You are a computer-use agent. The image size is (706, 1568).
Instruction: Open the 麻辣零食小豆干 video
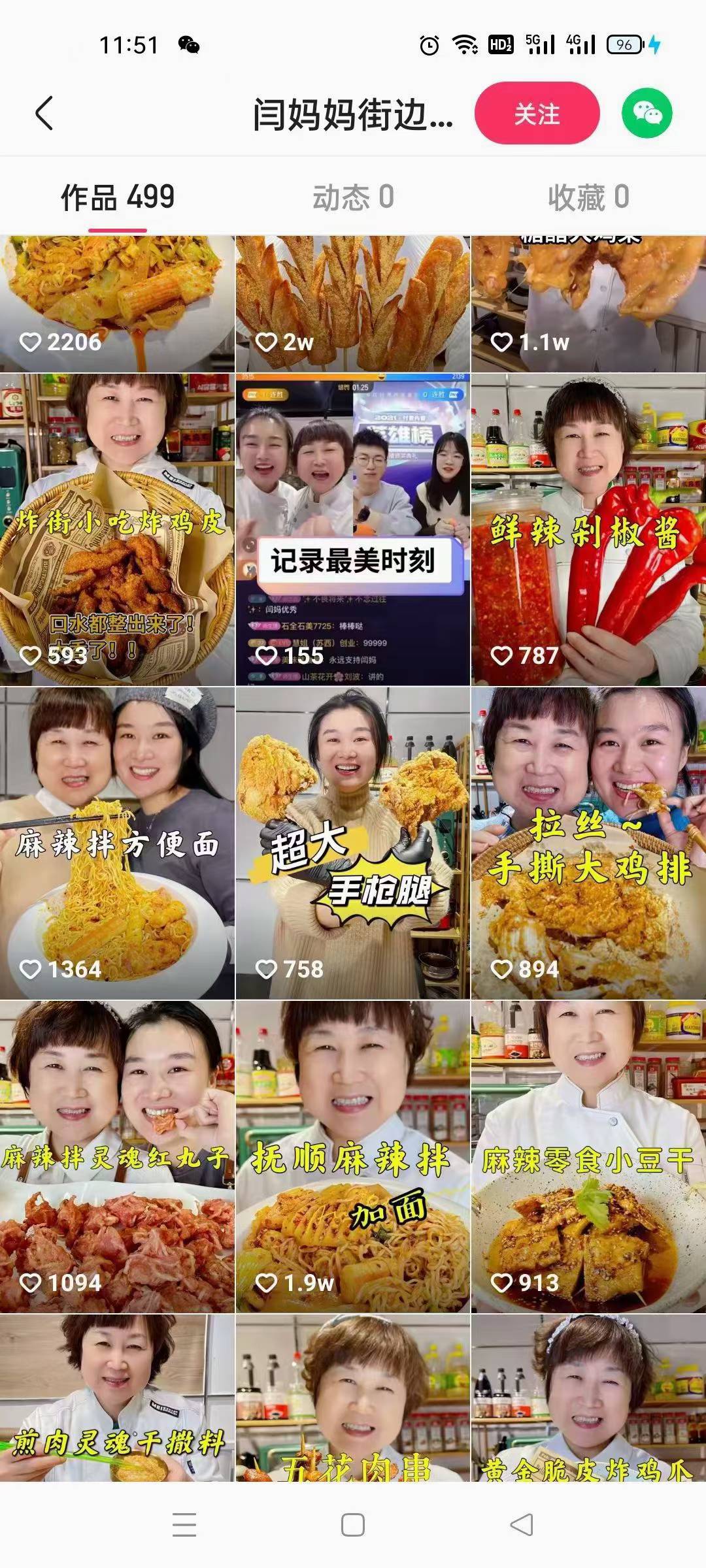click(588, 1150)
